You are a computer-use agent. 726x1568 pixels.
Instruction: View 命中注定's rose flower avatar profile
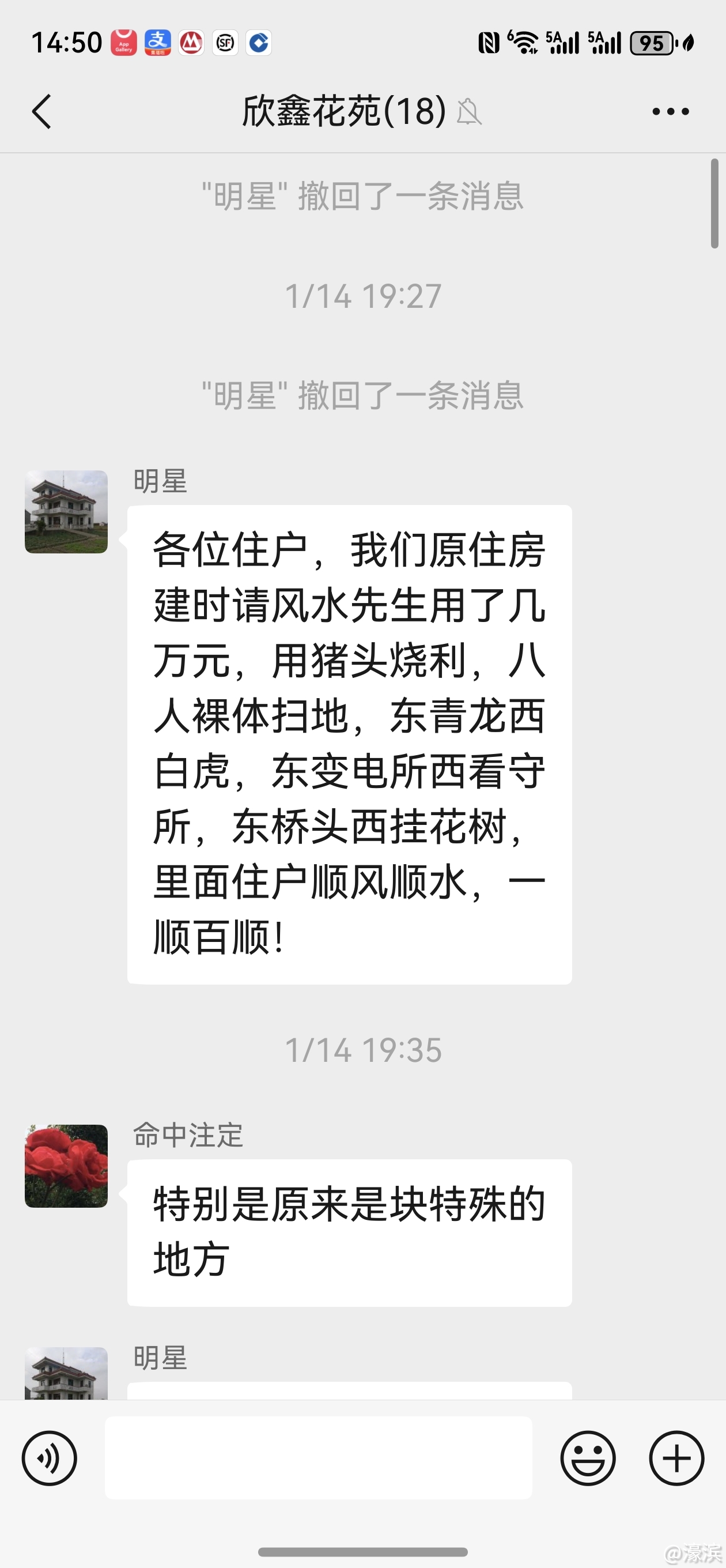click(x=66, y=1166)
